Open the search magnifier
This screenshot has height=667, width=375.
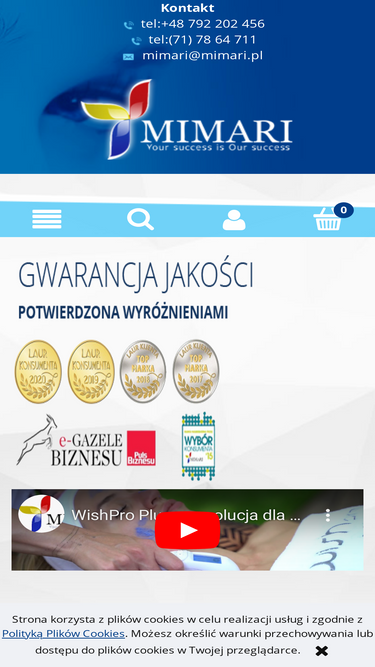point(140,219)
